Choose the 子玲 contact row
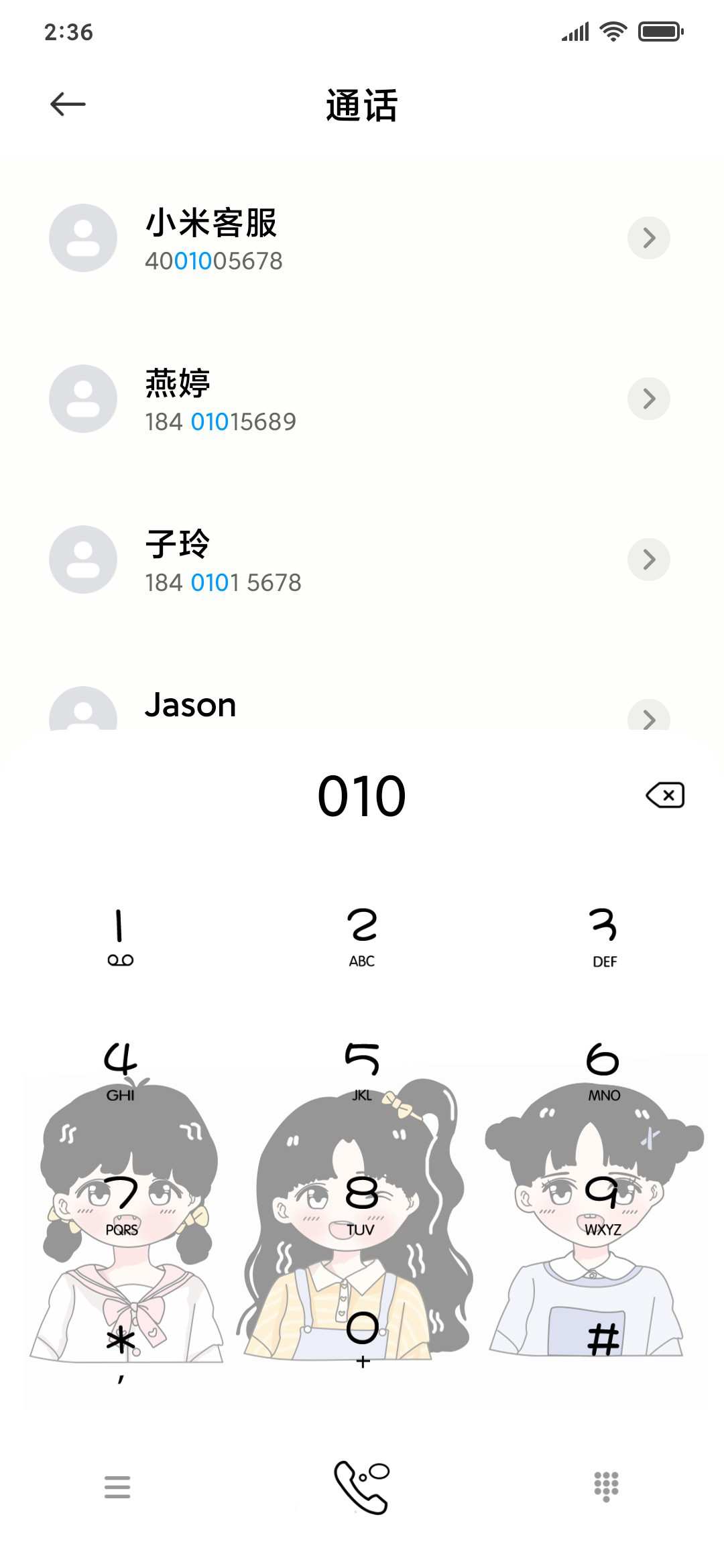Viewport: 724px width, 1568px height. (362, 560)
